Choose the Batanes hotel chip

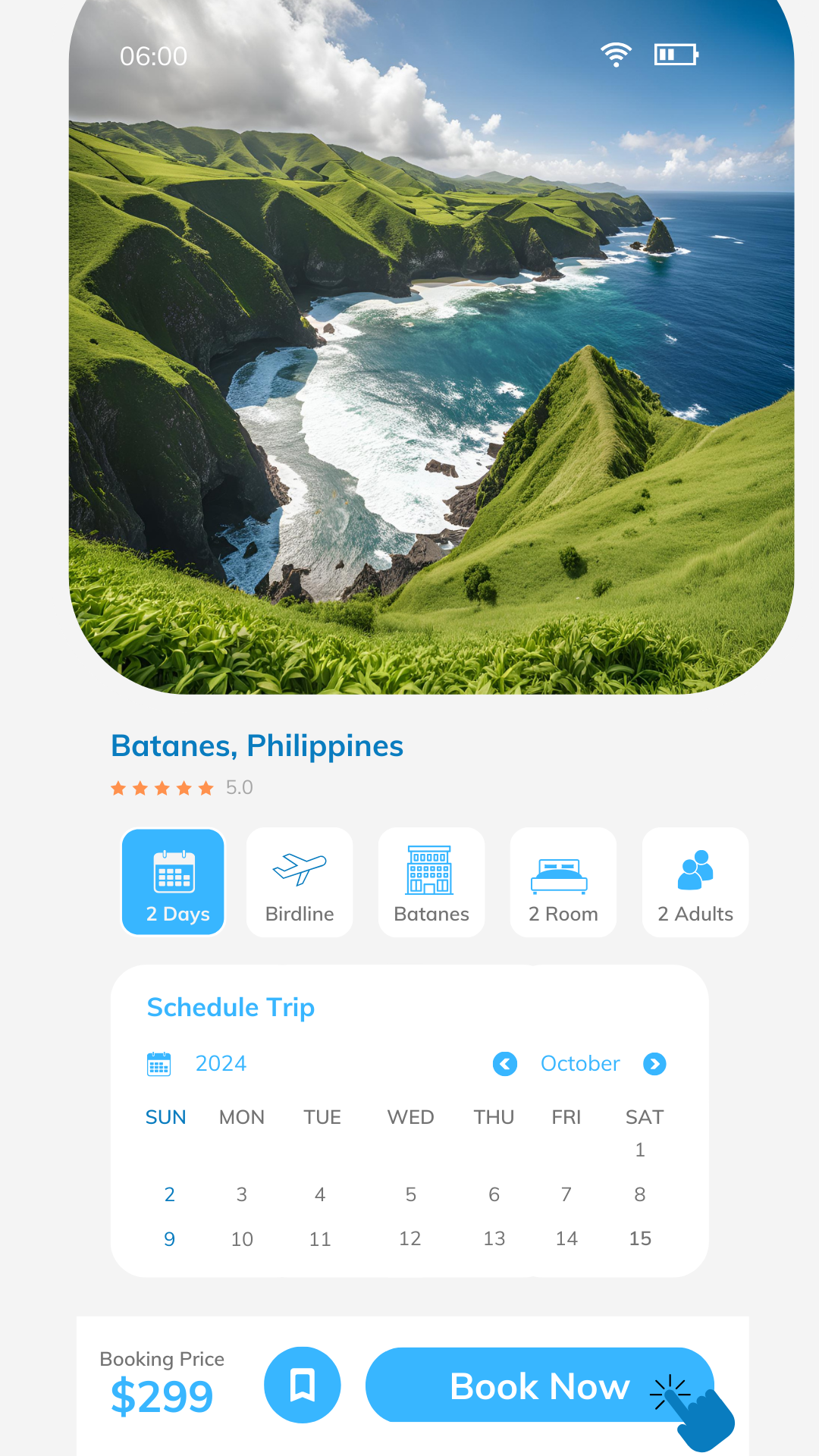pyautogui.click(x=431, y=882)
